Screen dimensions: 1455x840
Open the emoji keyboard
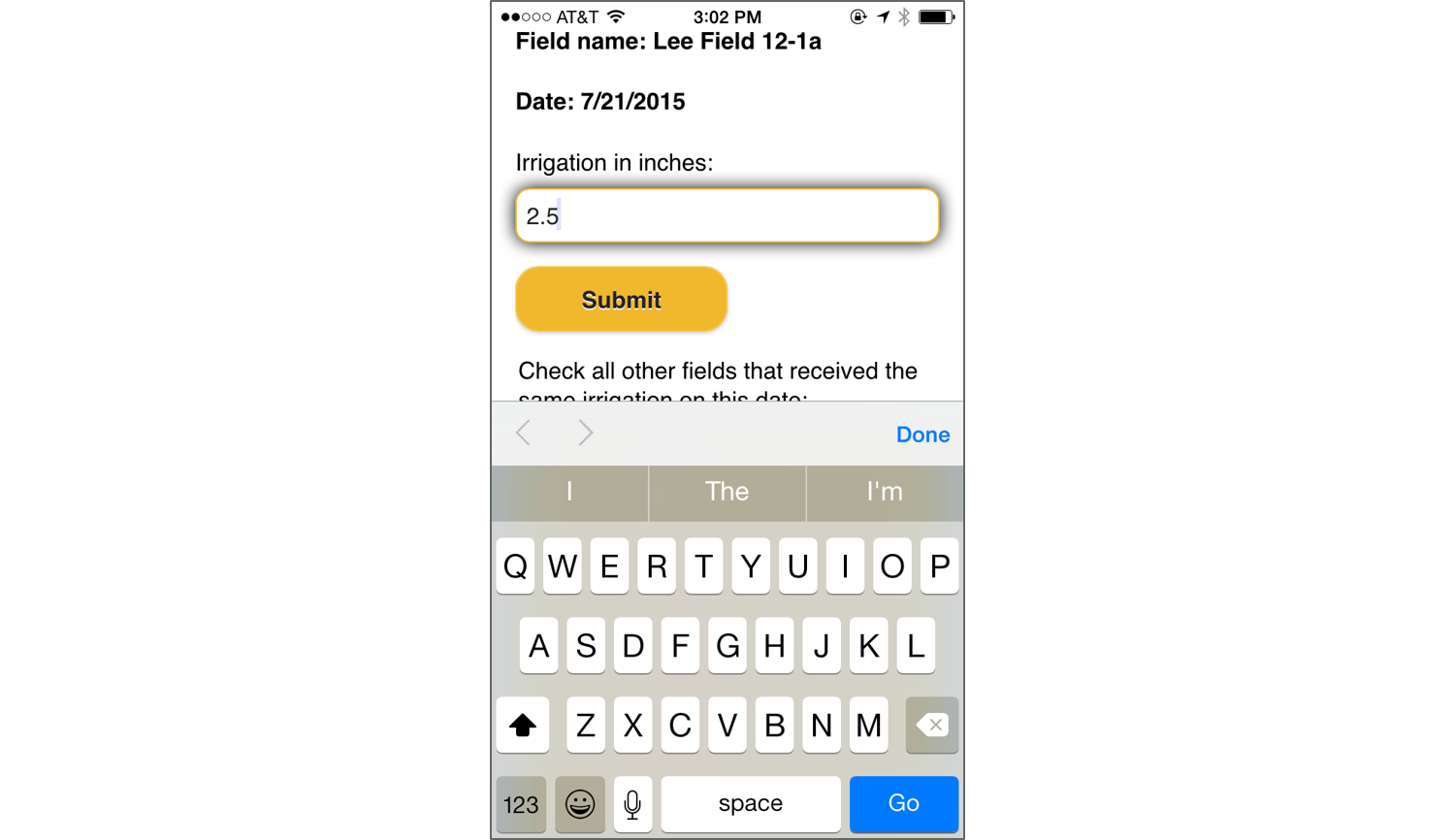point(580,804)
